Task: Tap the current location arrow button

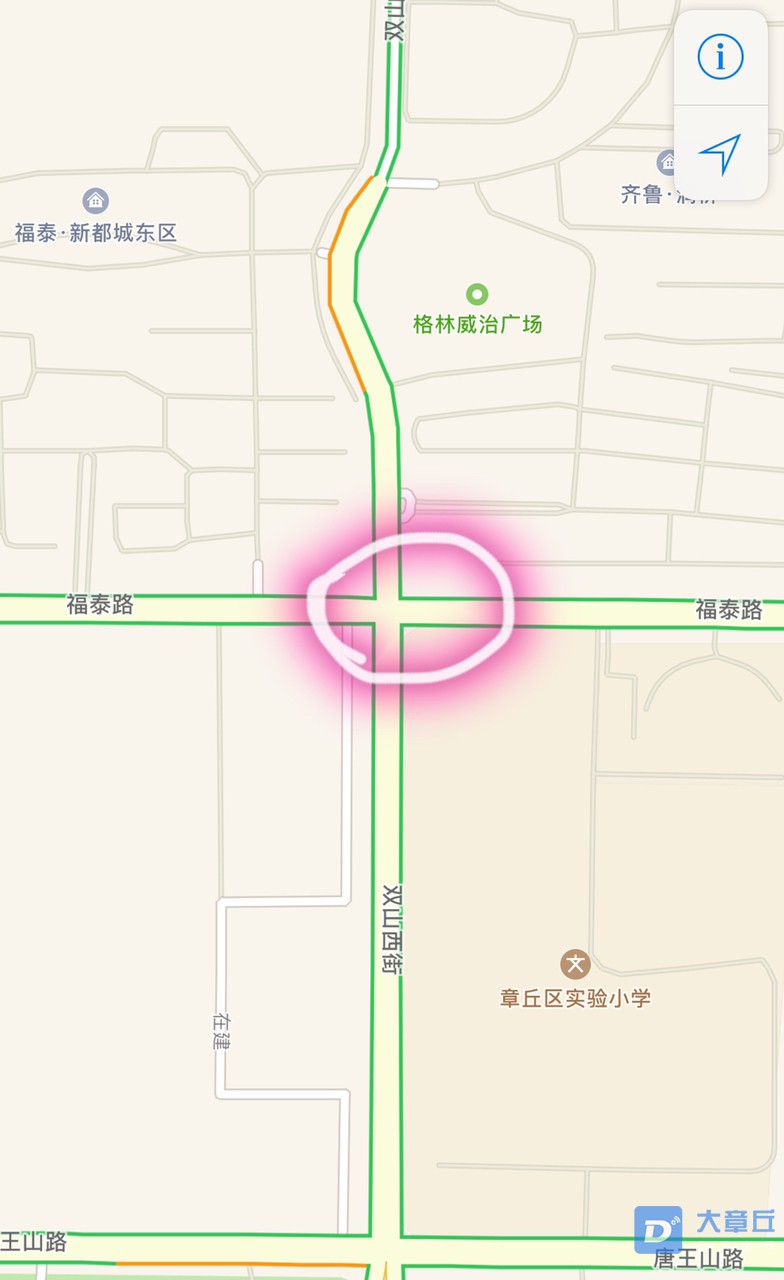Action: click(x=720, y=153)
